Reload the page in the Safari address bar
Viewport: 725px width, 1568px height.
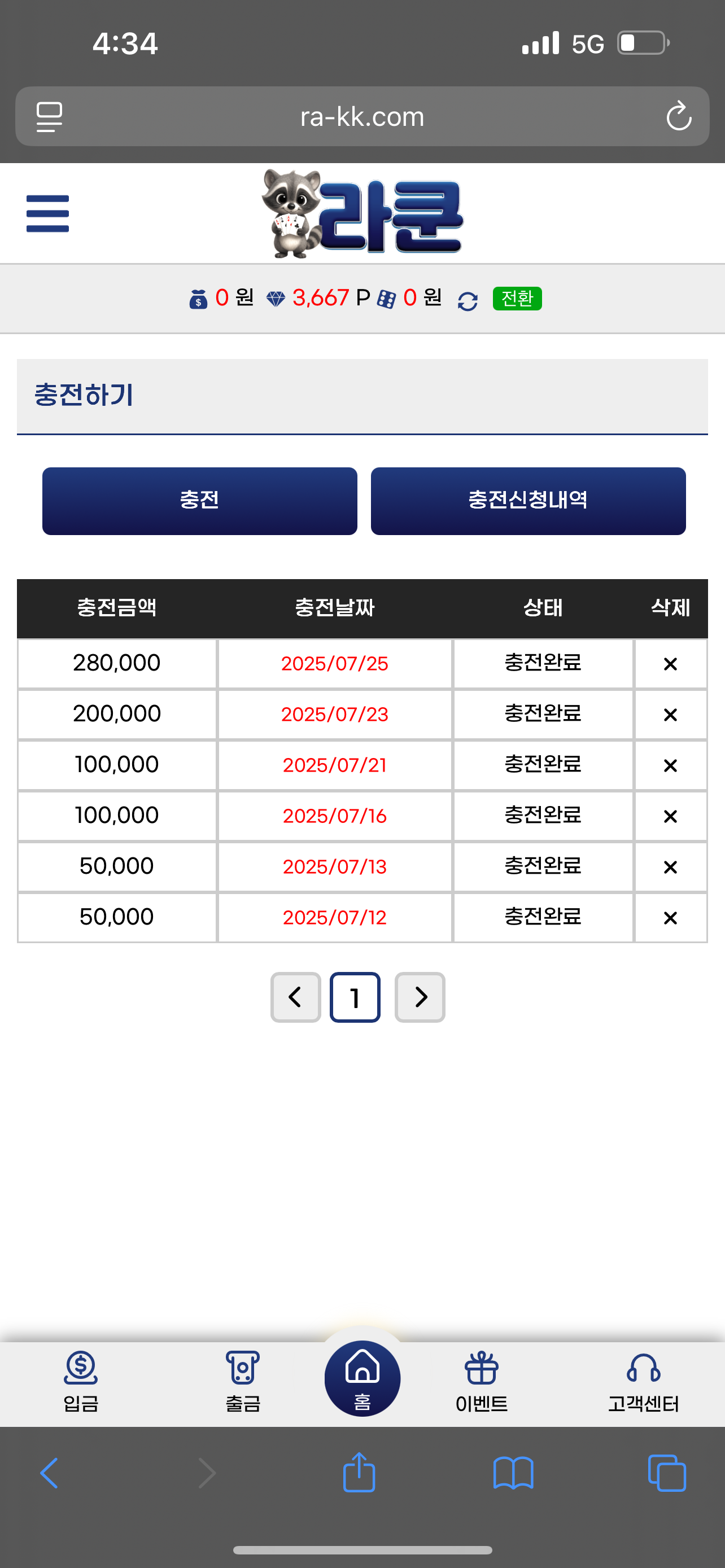[x=678, y=116]
